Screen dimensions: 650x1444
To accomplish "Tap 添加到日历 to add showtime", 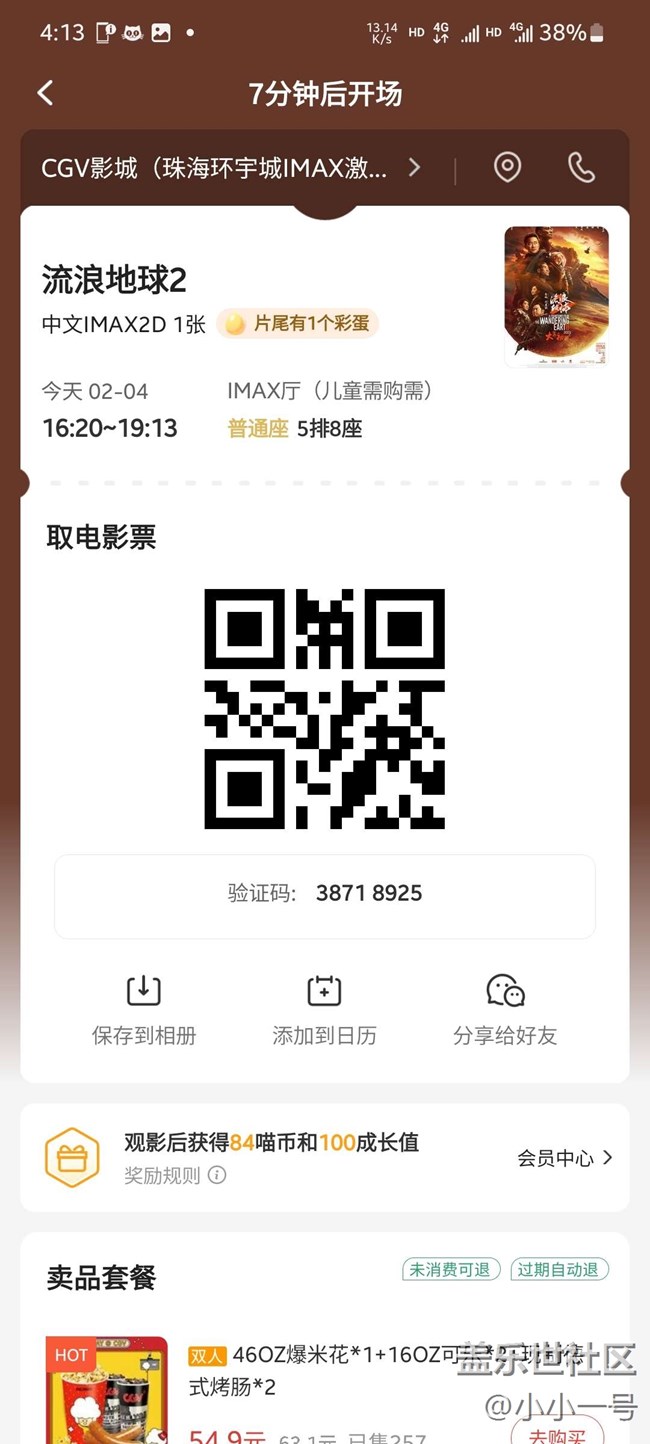I will click(x=324, y=1010).
